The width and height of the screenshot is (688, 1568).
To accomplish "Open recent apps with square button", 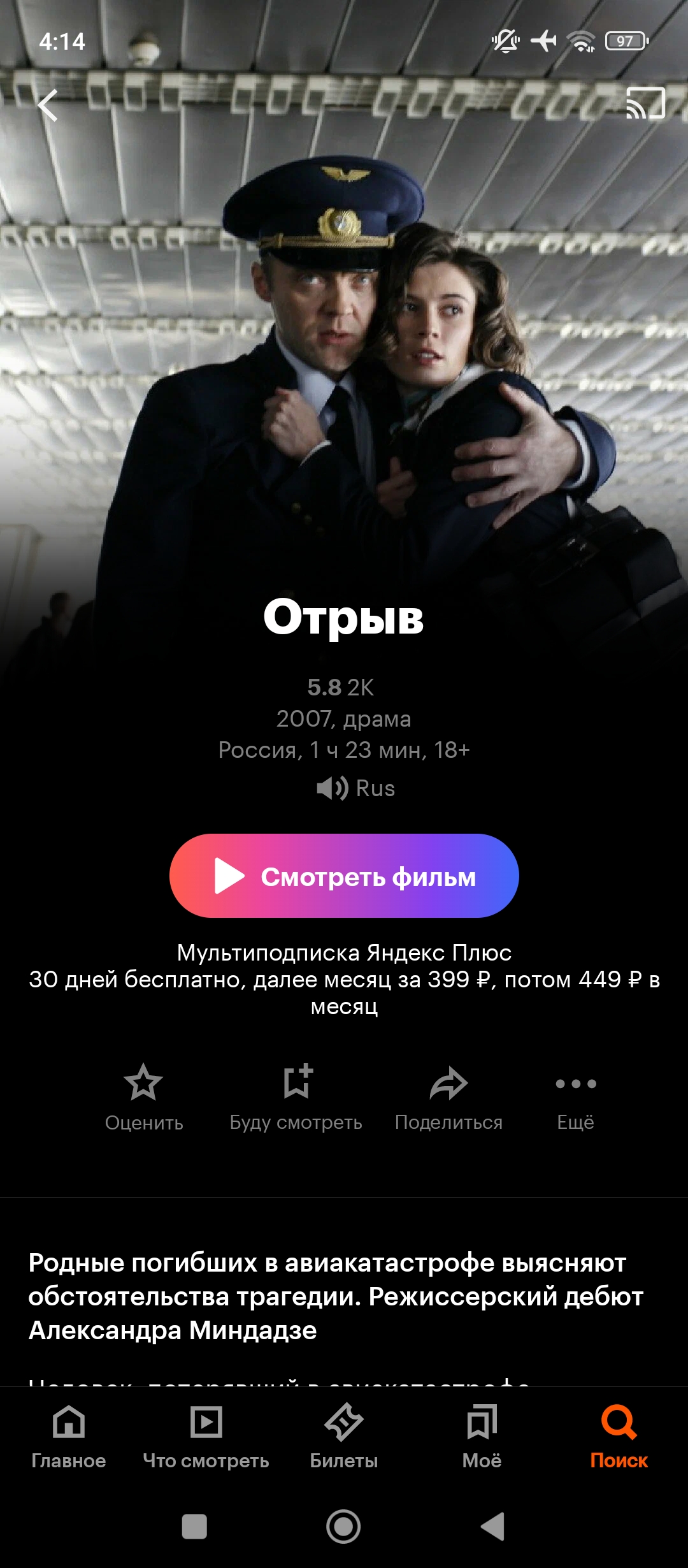I will pos(194,1527).
